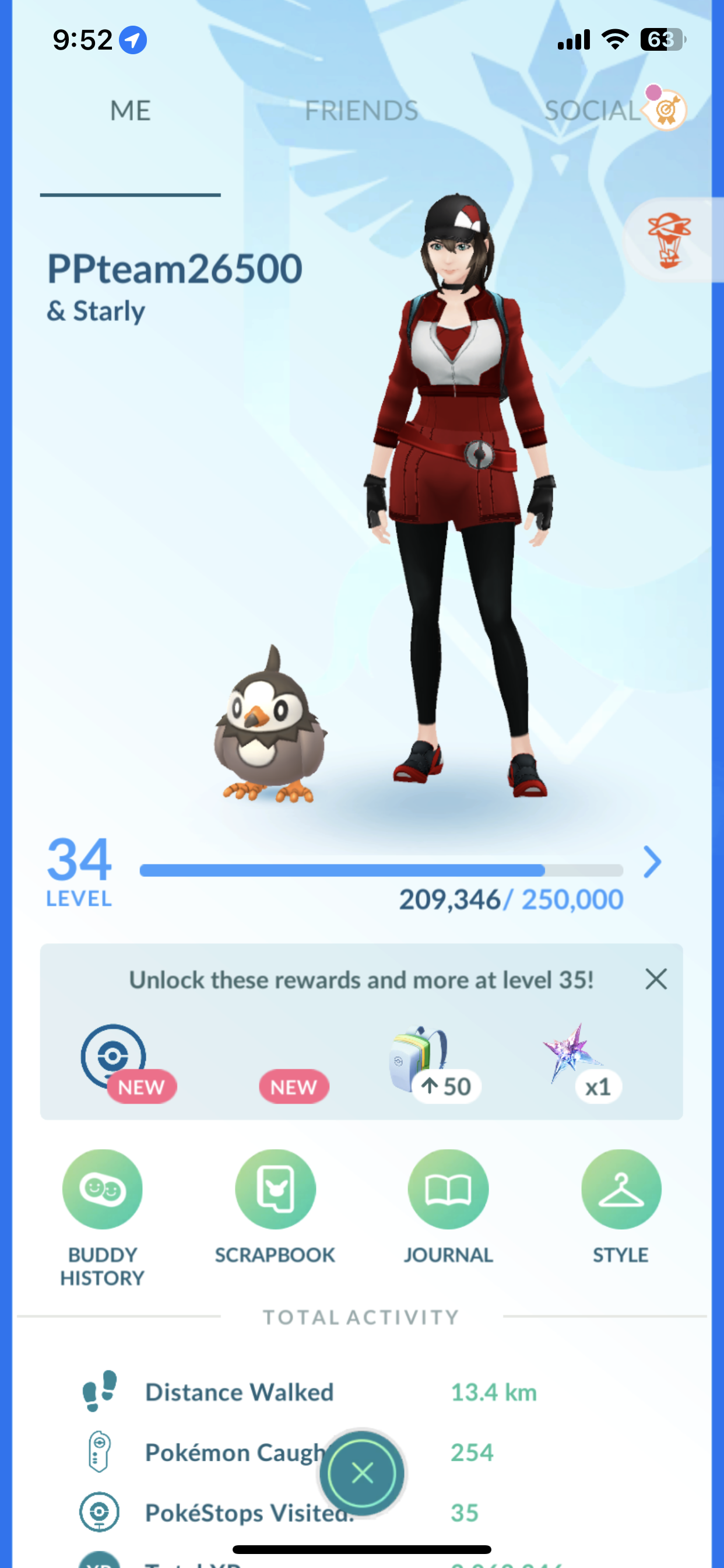Open the target medal icon beside Social
This screenshot has height=1568, width=724.
(666, 110)
